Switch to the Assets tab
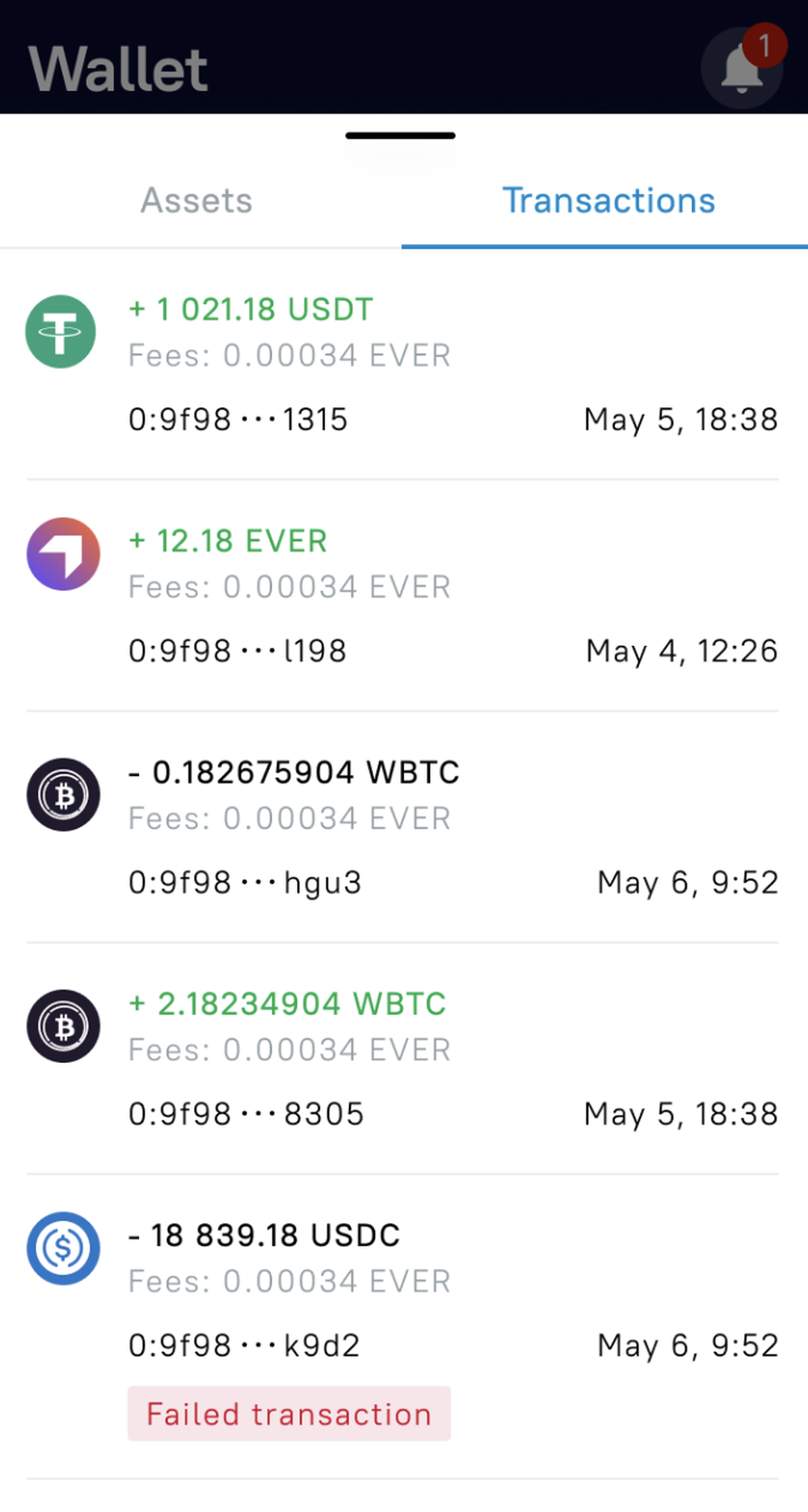The image size is (808, 1512). pos(196,200)
